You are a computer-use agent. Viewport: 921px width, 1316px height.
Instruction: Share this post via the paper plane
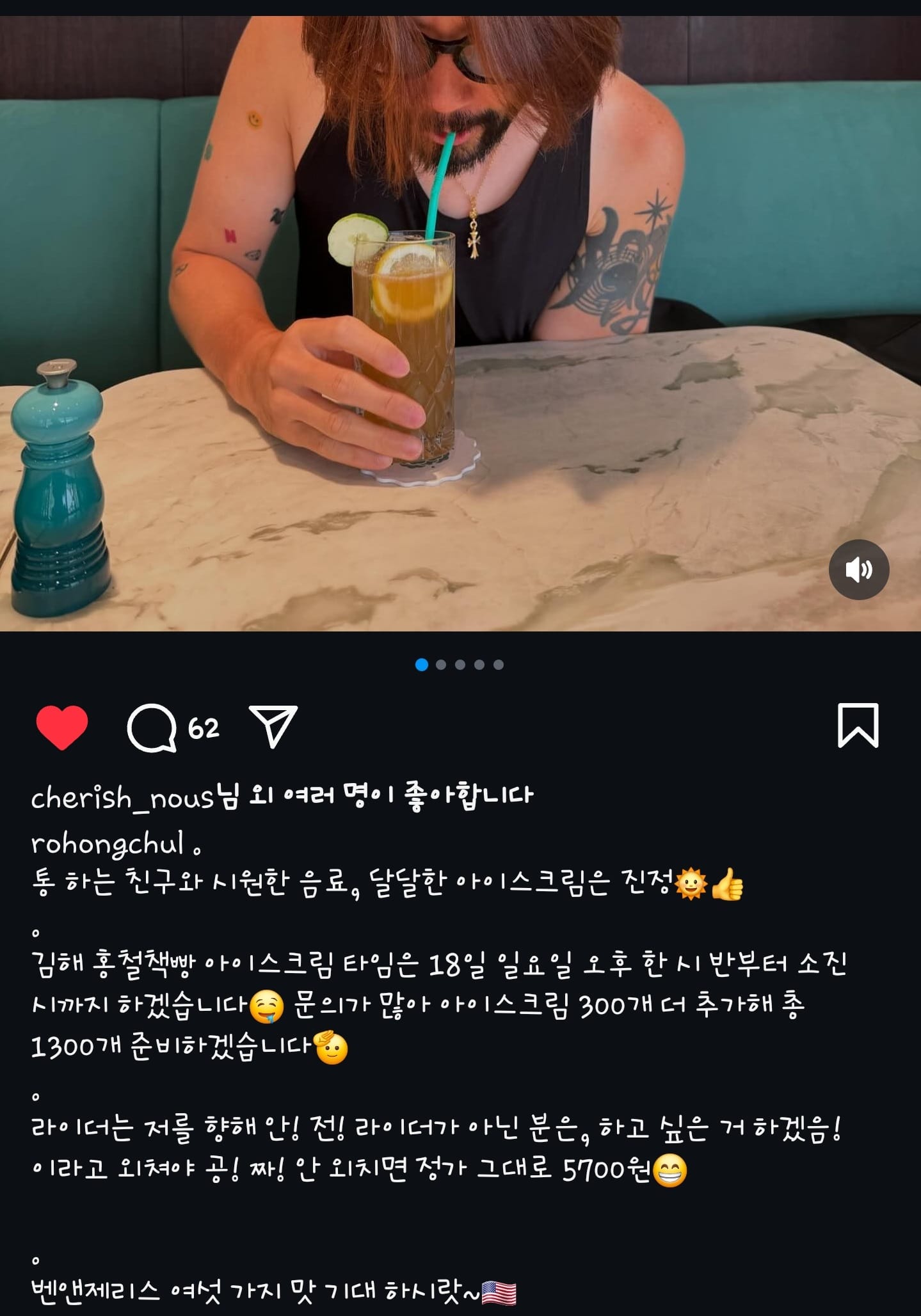coord(273,727)
